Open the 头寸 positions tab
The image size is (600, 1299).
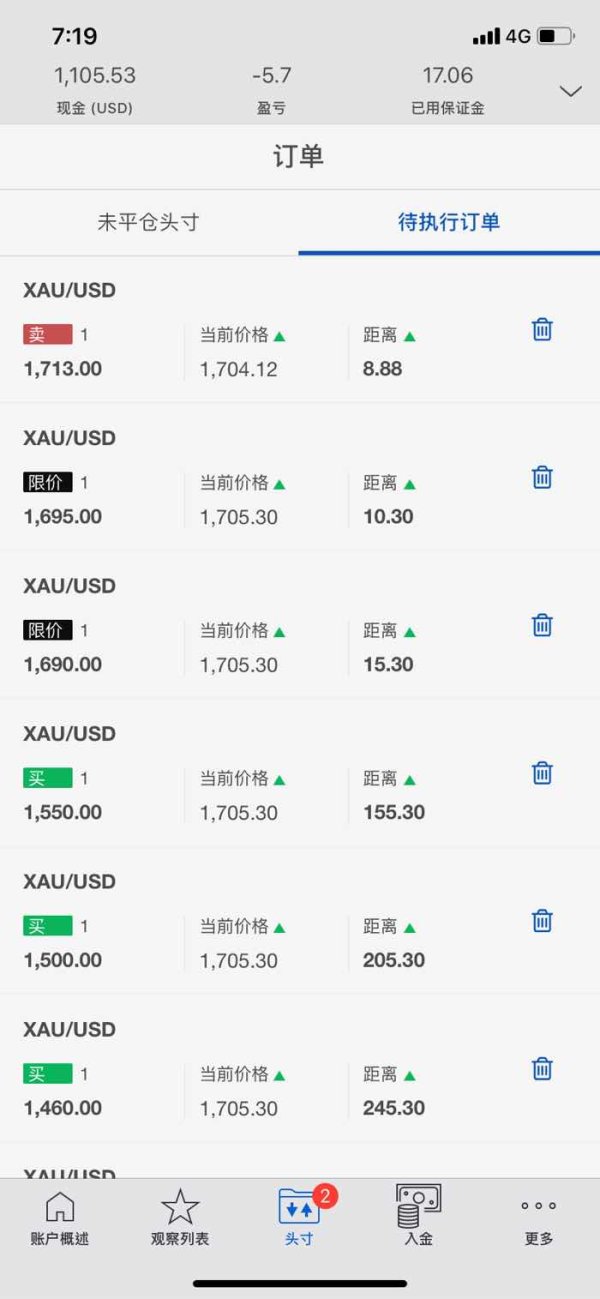tap(299, 1217)
